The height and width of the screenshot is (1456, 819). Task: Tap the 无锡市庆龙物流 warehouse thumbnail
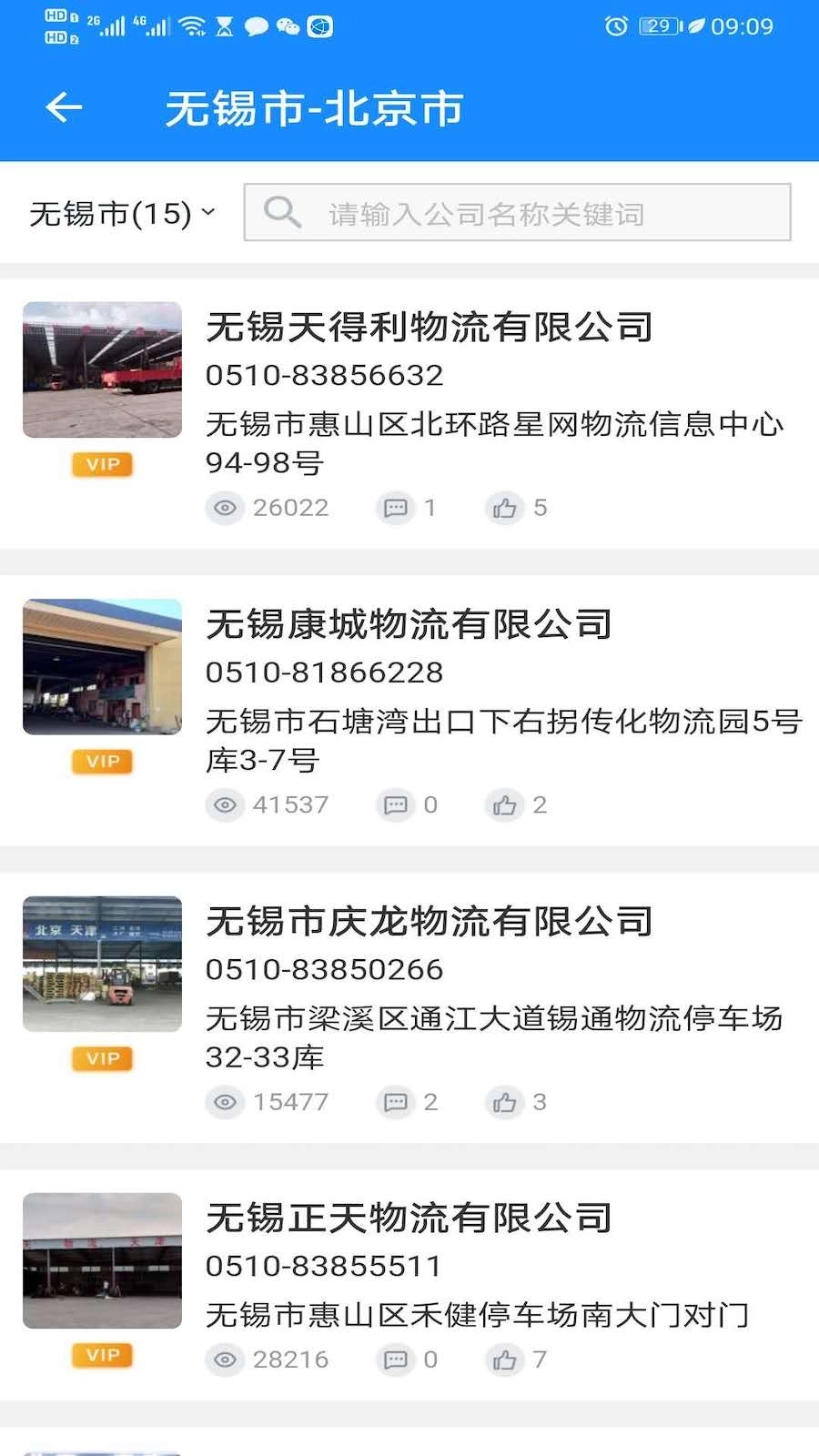pos(102,964)
